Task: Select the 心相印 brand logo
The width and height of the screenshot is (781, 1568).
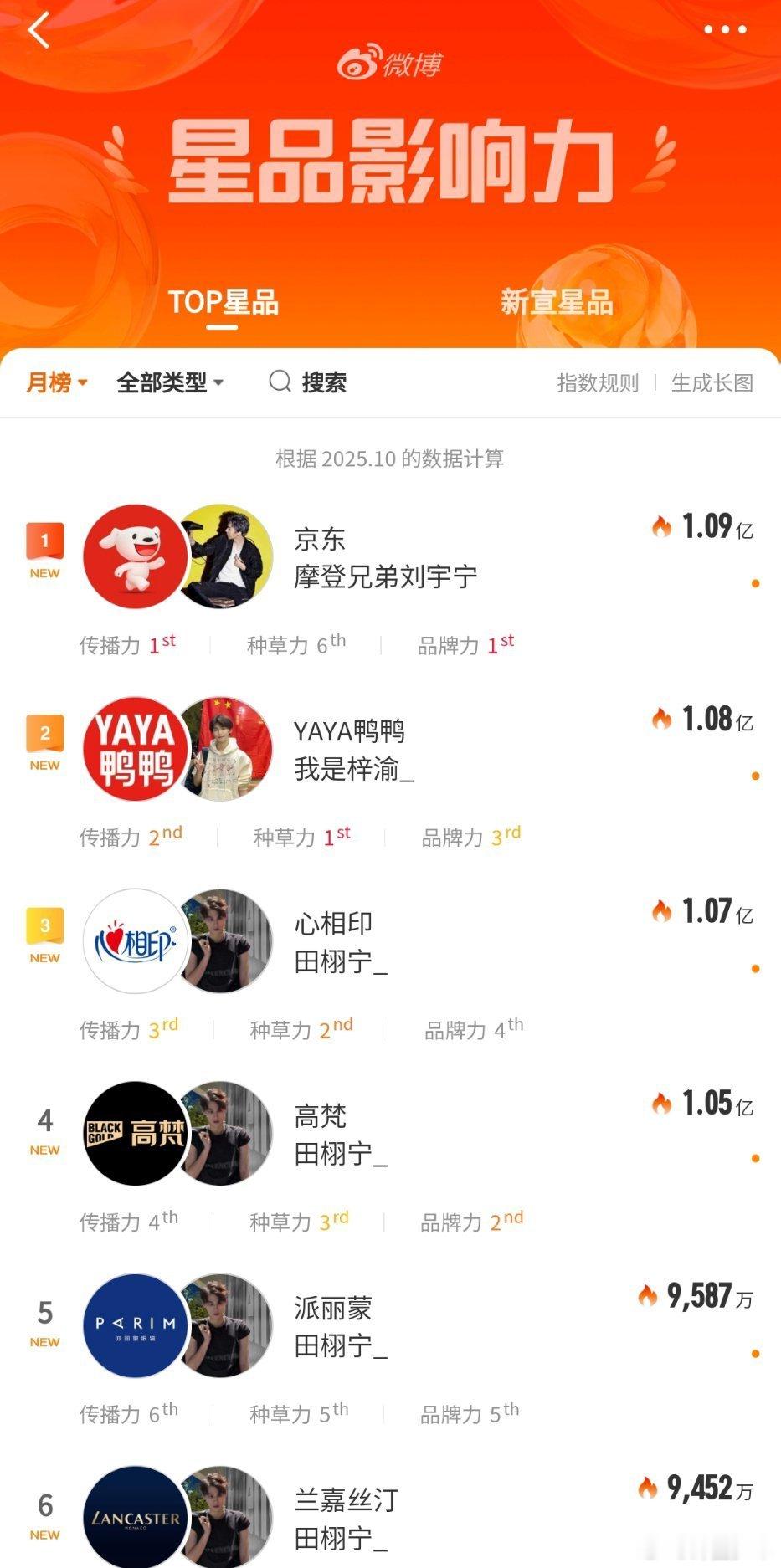Action: [136, 940]
